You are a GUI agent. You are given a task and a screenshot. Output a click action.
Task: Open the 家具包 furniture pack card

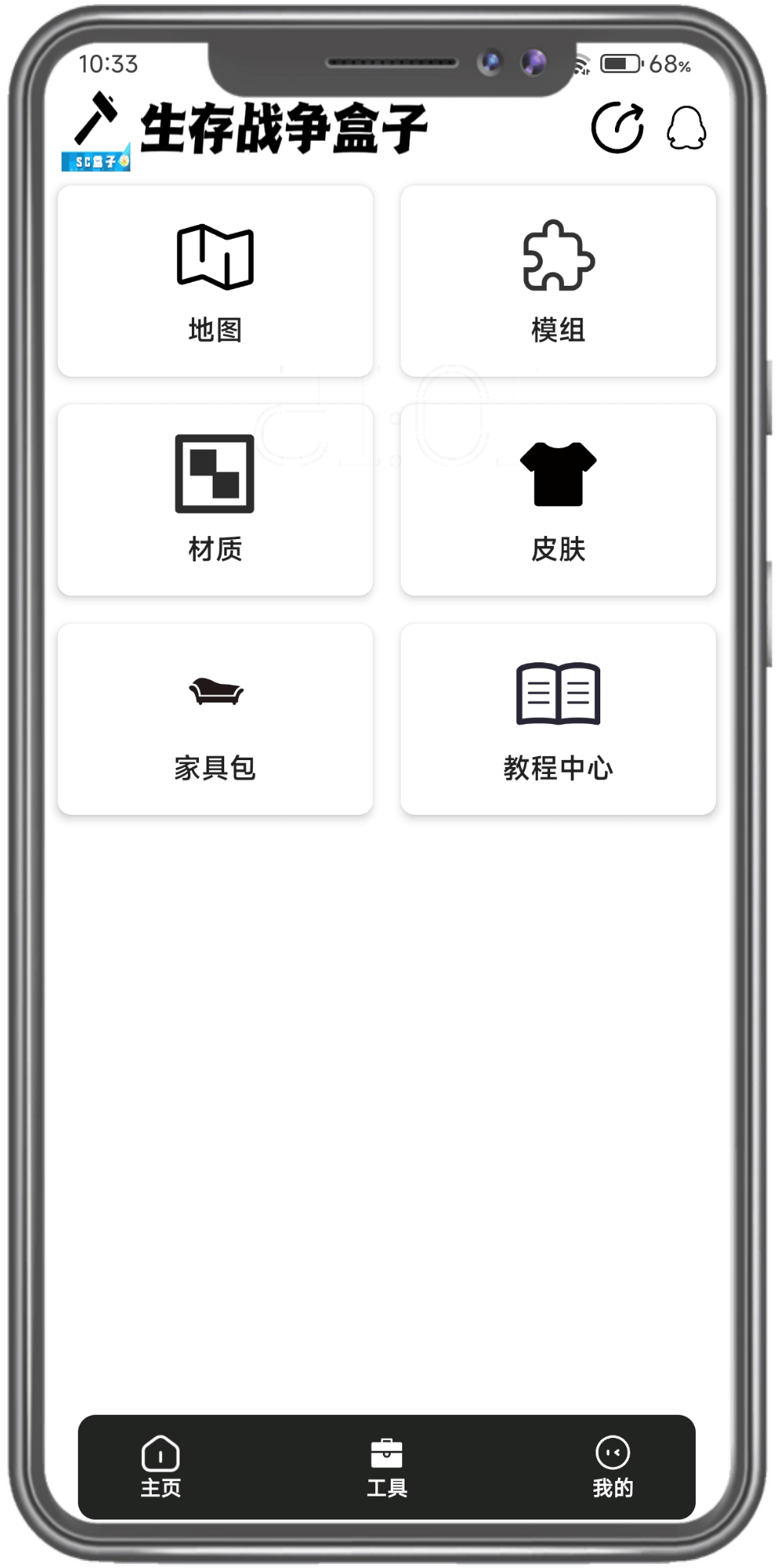(x=215, y=719)
